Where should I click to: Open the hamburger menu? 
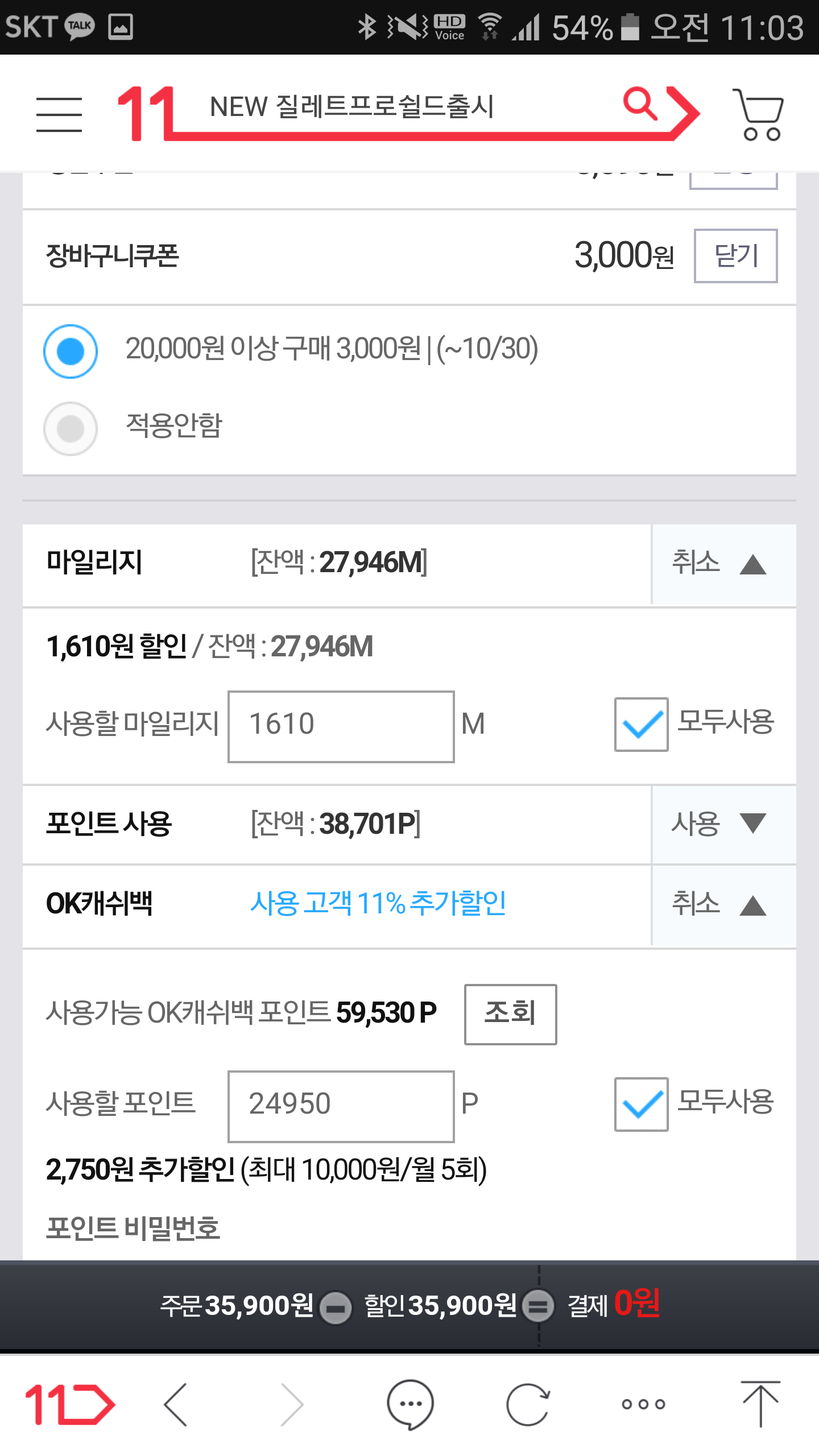tap(59, 114)
